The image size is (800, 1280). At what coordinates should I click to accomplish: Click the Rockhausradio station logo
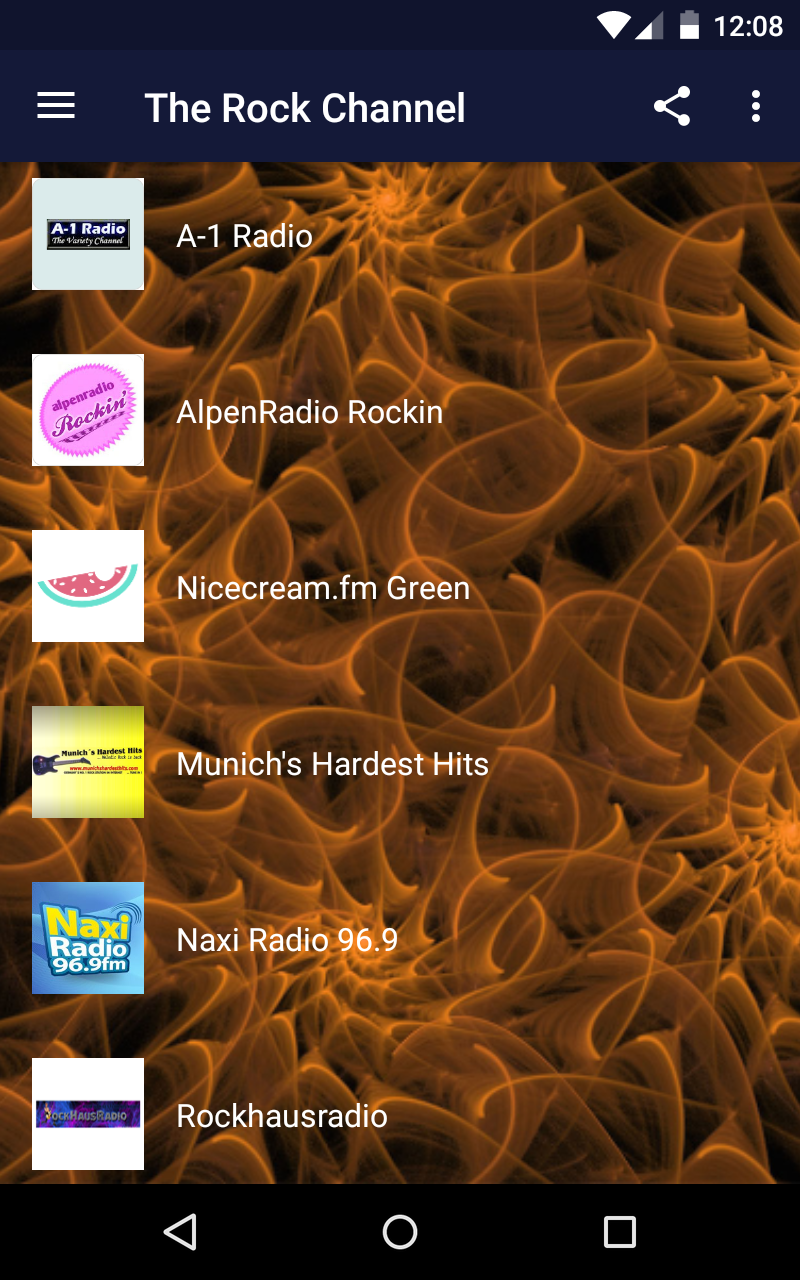(x=87, y=1114)
